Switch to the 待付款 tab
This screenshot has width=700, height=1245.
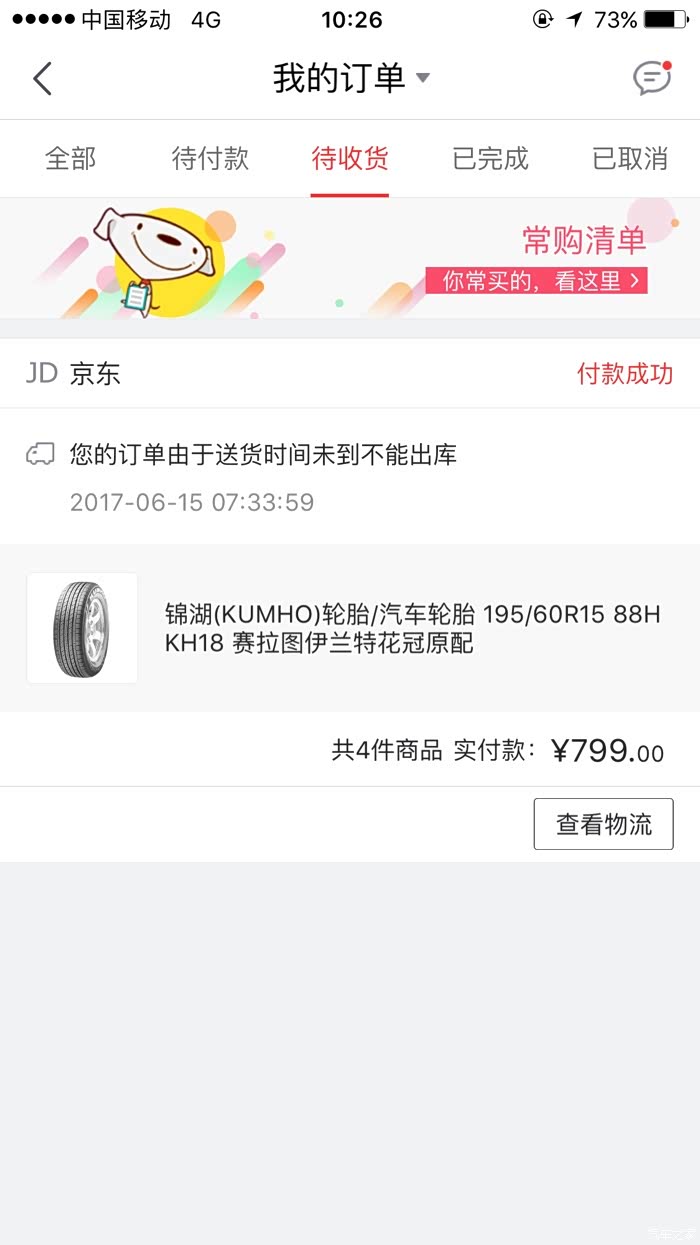(210, 159)
